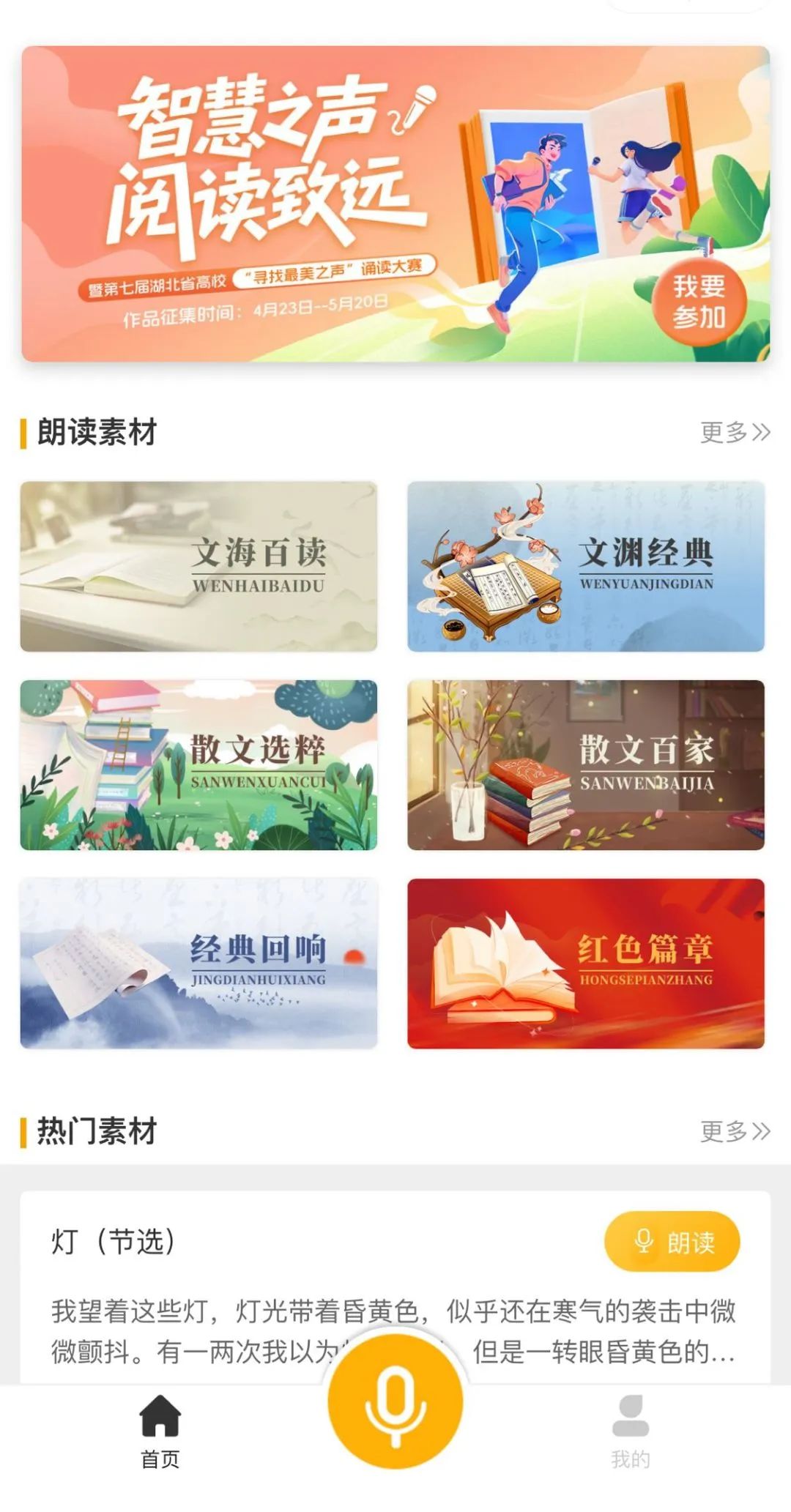Viewport: 791px width, 1512px height.
Task: Open the 文海百读 category card
Action: click(x=198, y=566)
